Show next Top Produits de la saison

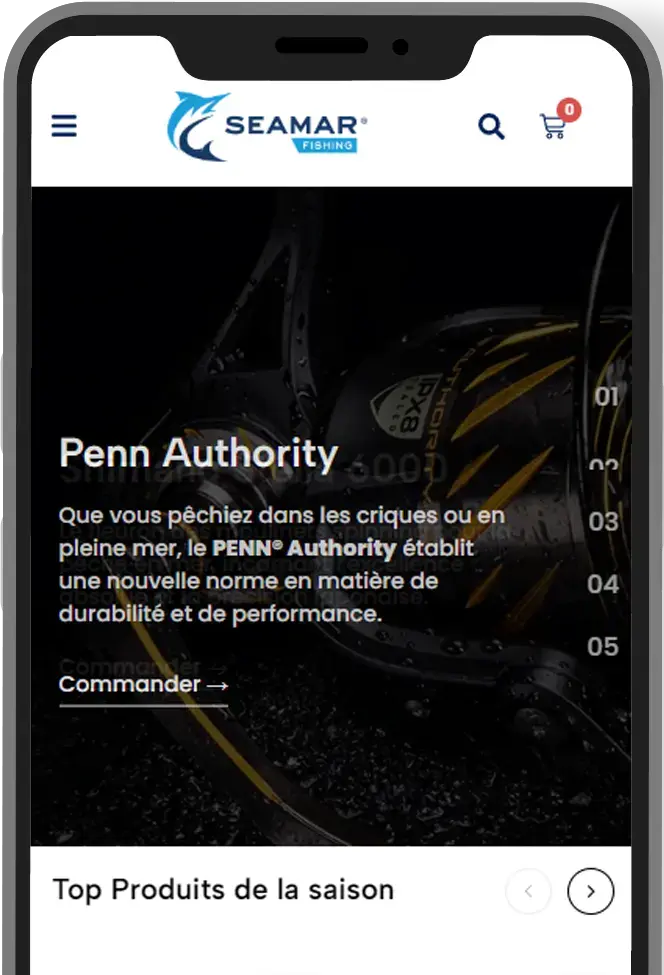point(590,891)
